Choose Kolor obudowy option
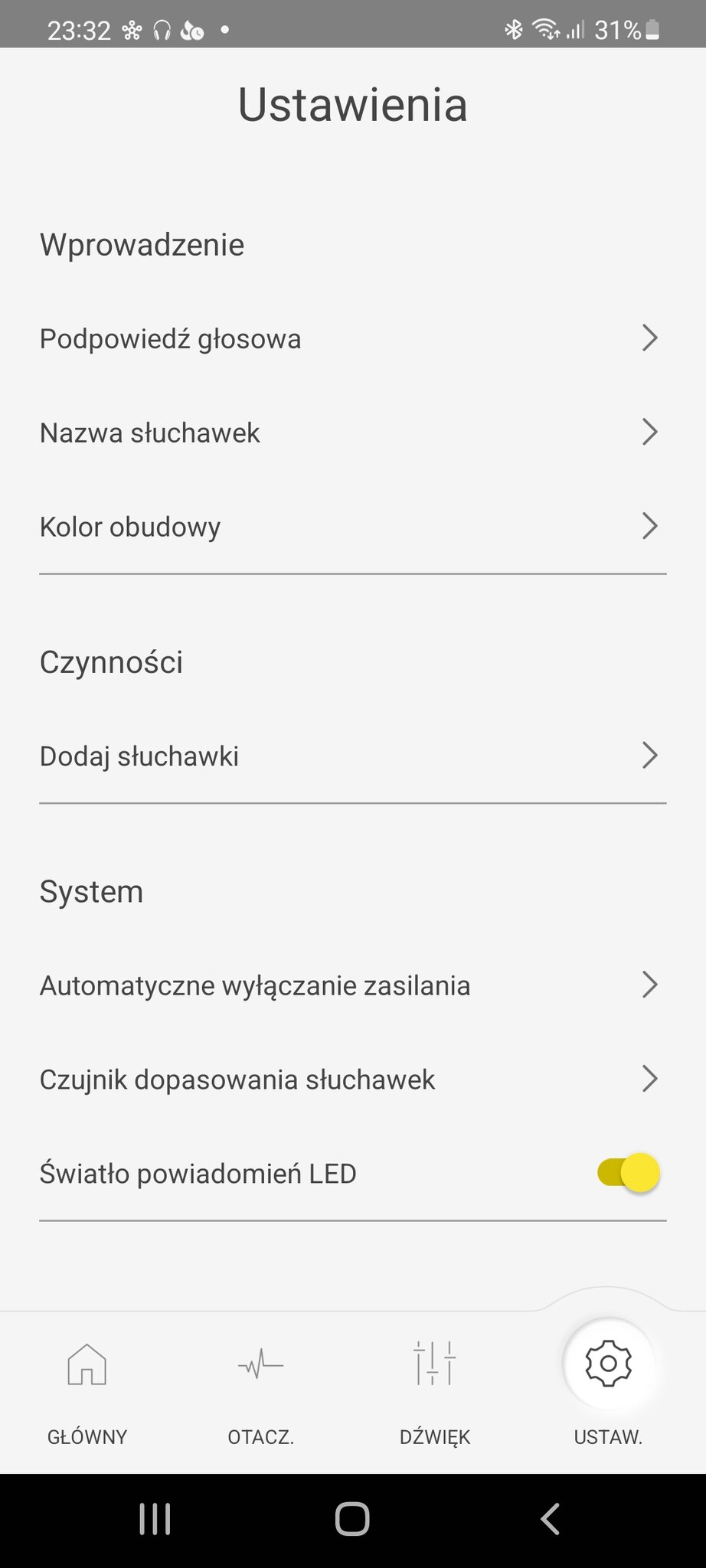 tap(353, 527)
